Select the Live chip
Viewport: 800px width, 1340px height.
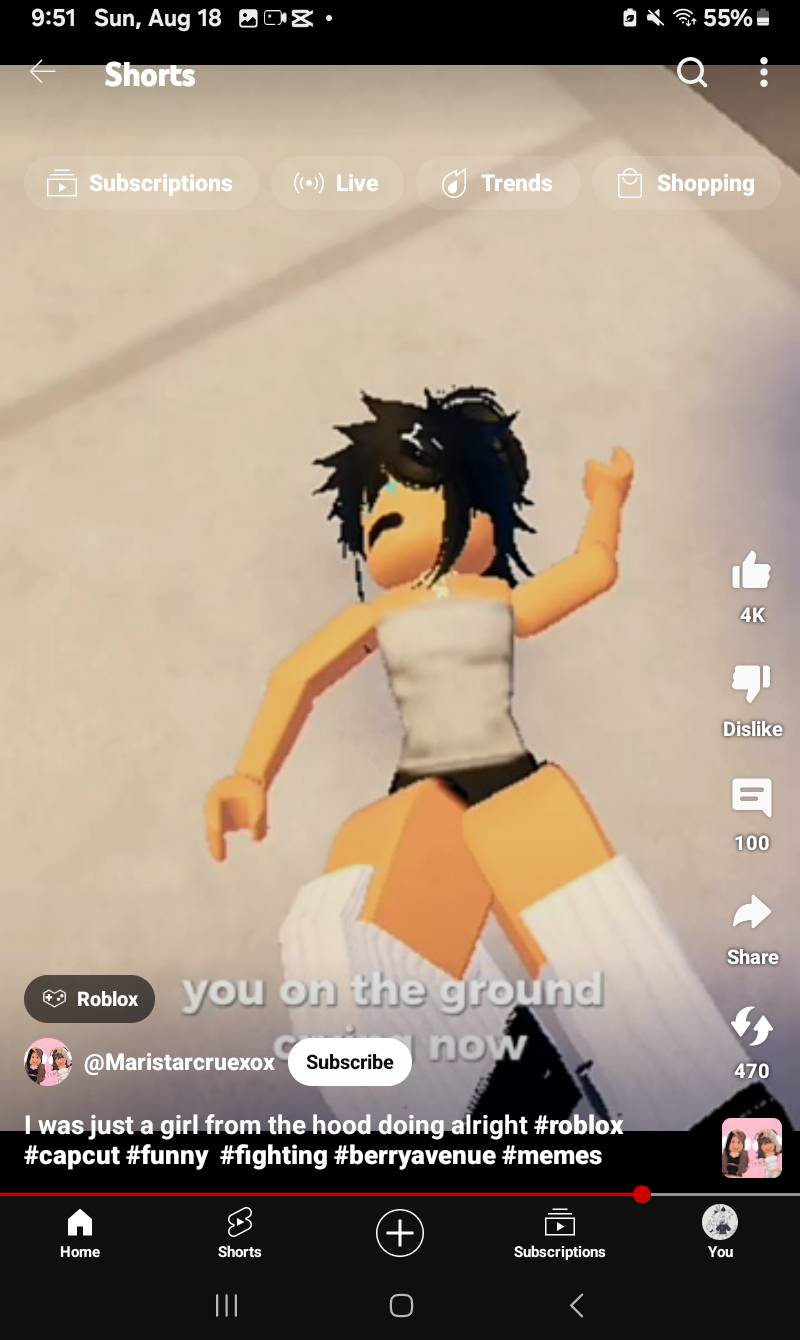[336, 184]
